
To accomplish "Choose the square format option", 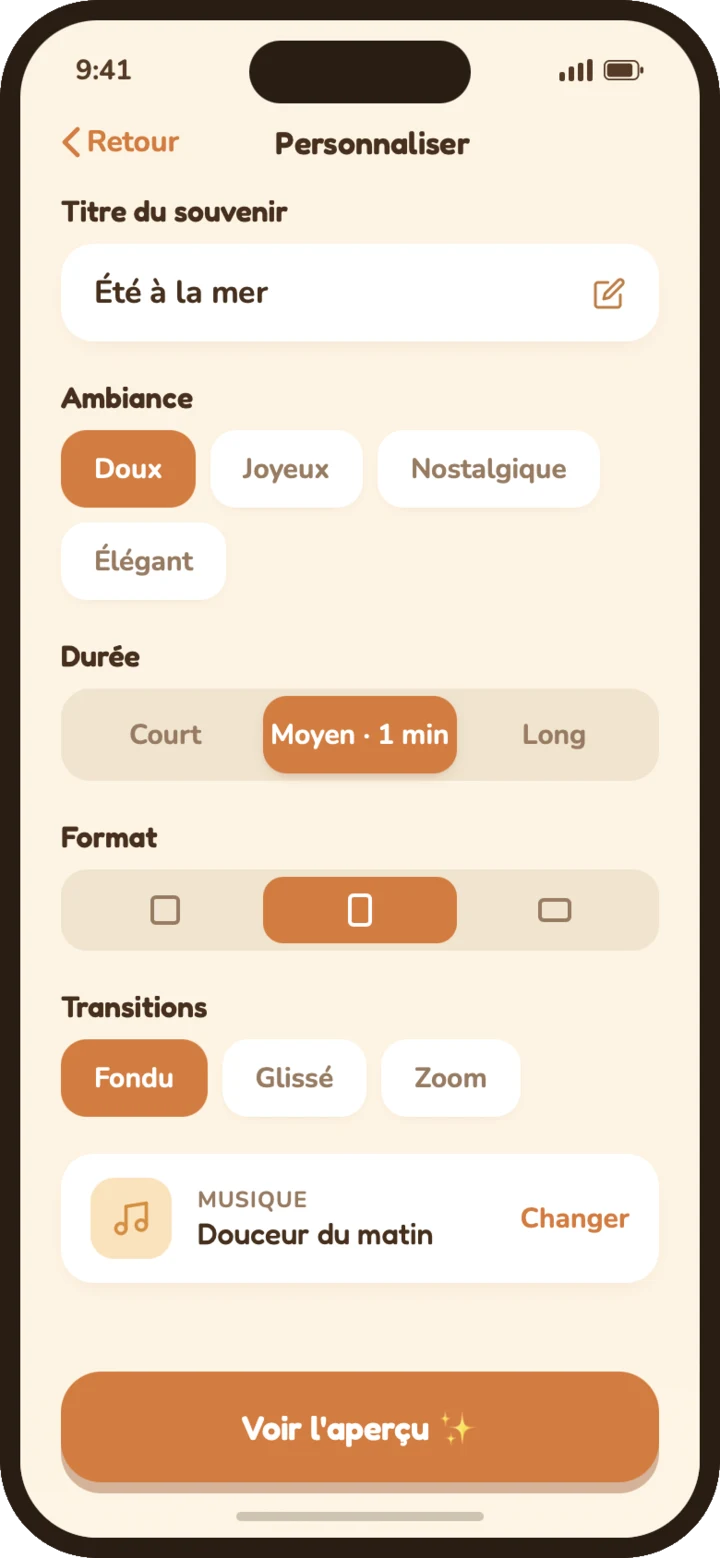I will tap(165, 910).
